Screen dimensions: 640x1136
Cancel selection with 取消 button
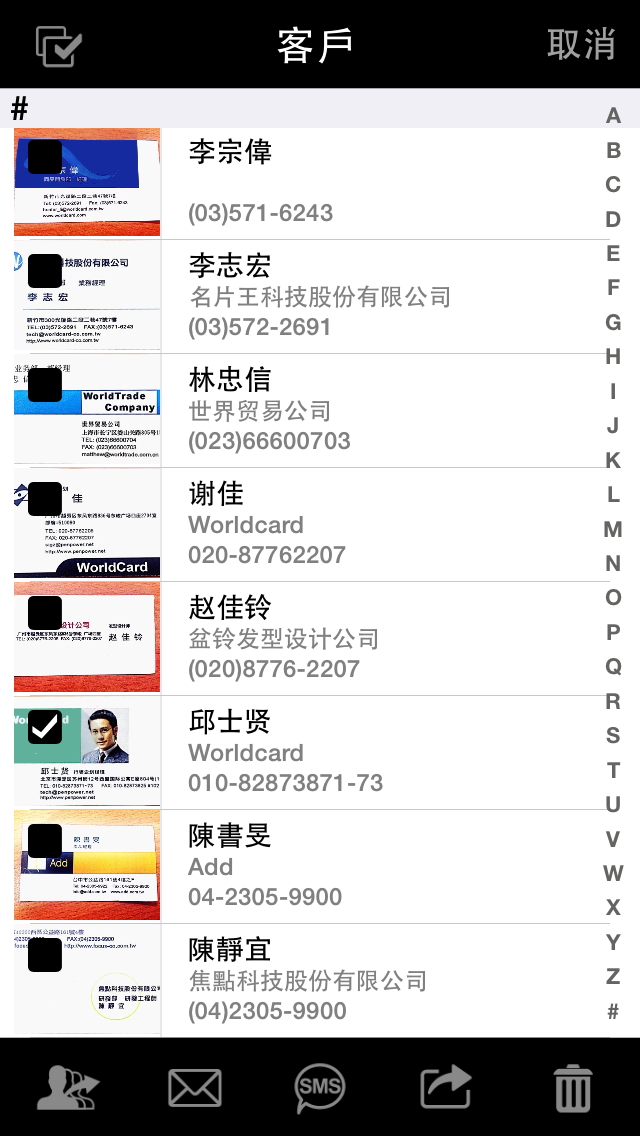coord(580,45)
